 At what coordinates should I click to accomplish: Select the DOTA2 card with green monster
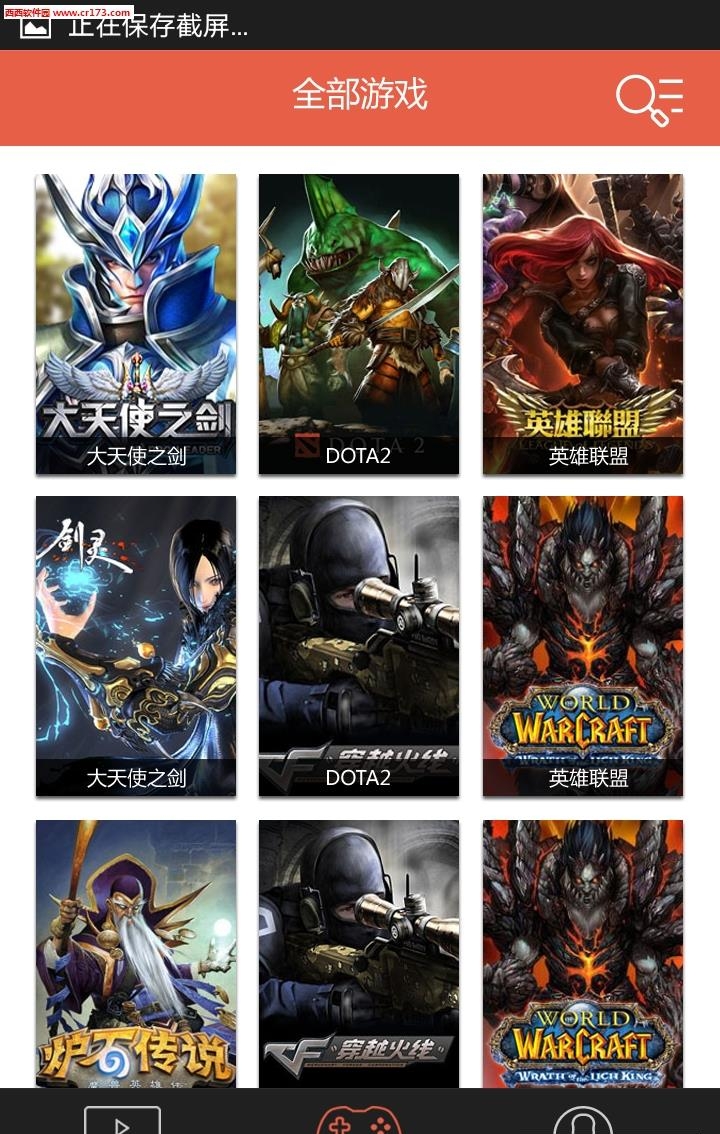point(359,324)
